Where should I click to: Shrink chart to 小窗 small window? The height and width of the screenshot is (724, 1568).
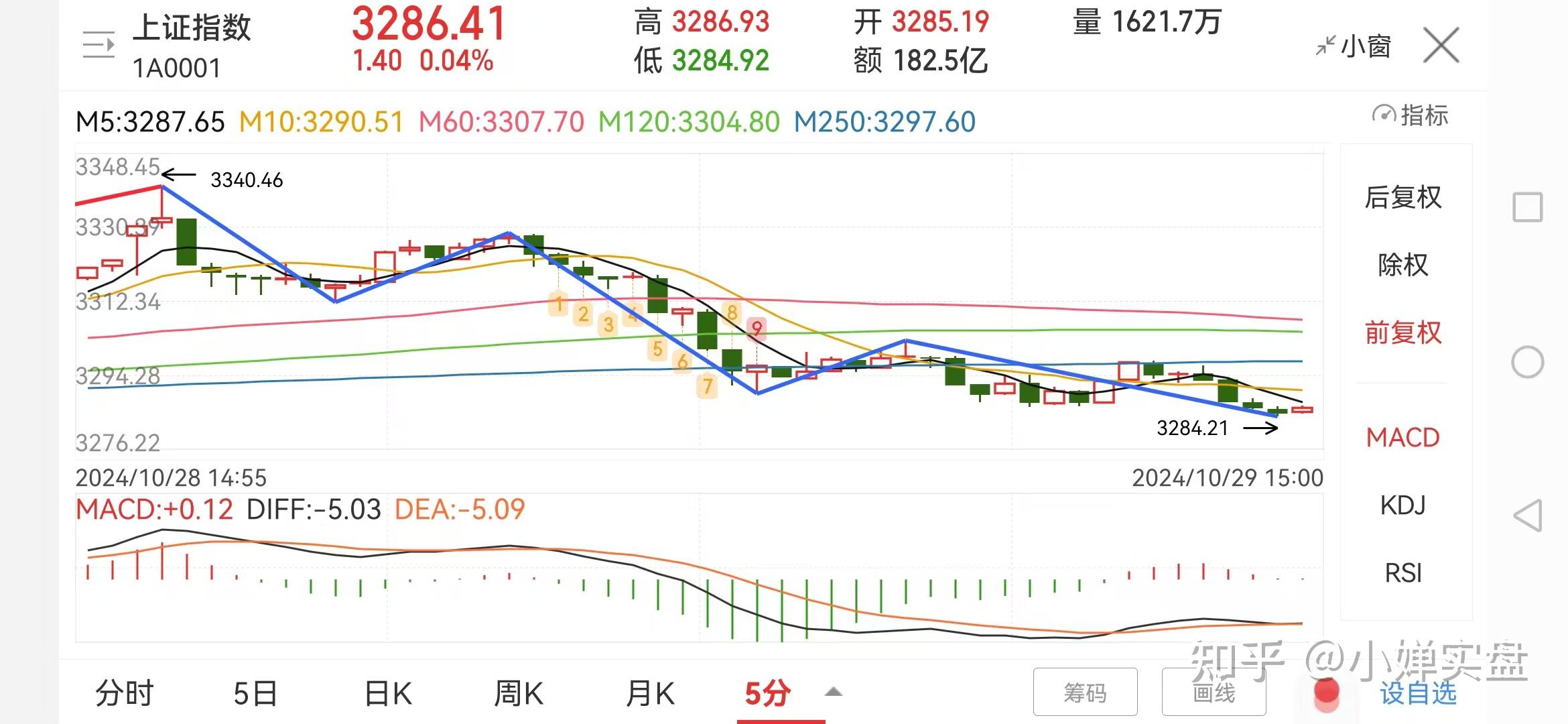[1354, 47]
